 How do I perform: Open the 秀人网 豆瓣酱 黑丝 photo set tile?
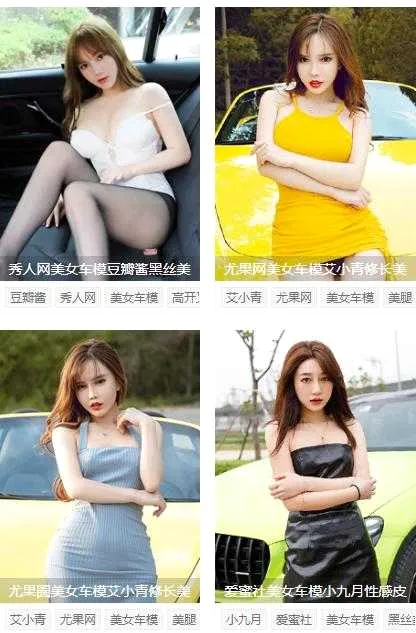pos(100,144)
